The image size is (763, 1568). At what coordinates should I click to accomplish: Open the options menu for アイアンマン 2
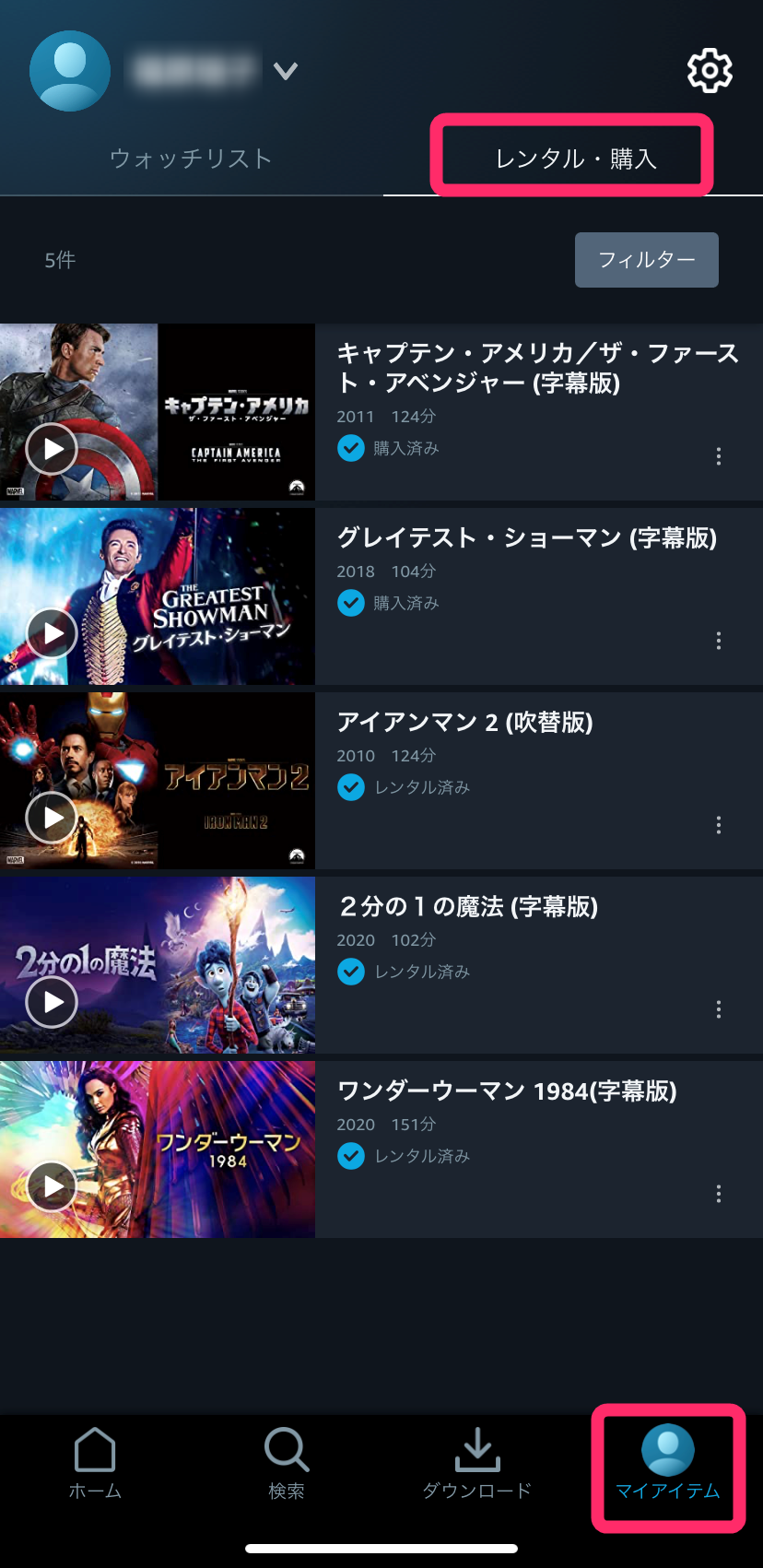click(718, 825)
